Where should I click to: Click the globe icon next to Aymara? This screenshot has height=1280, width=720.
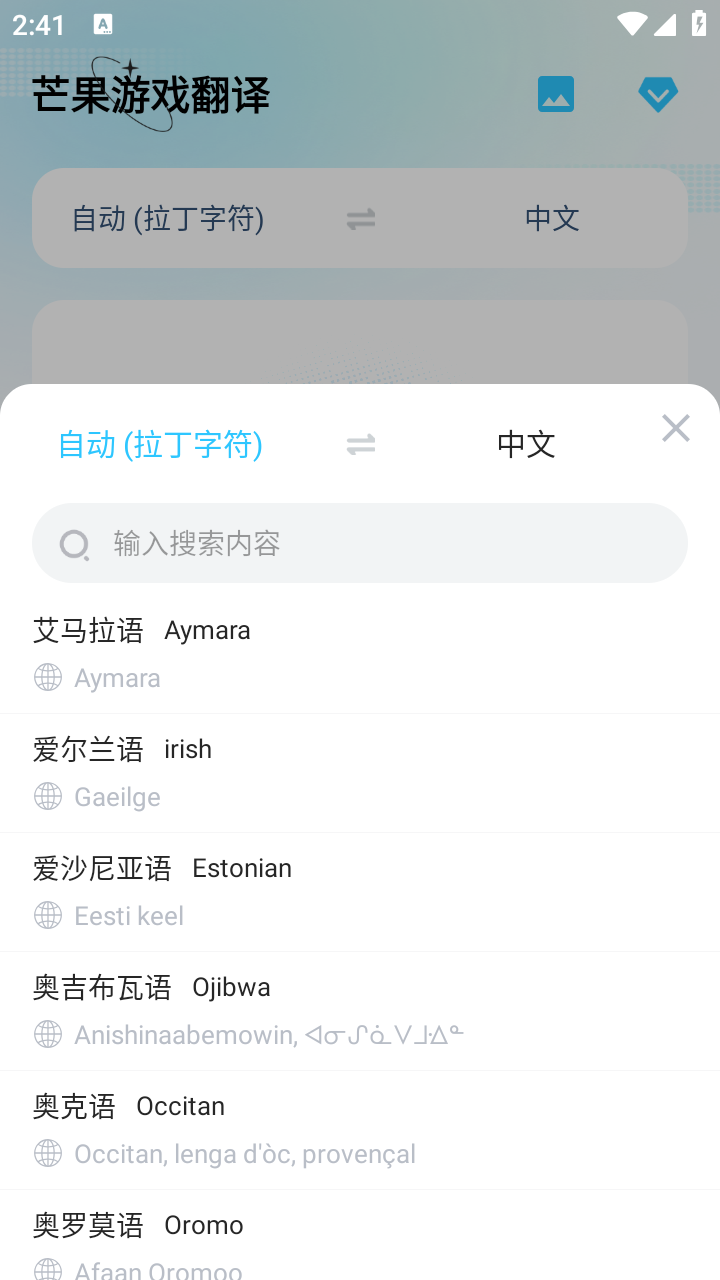point(47,677)
